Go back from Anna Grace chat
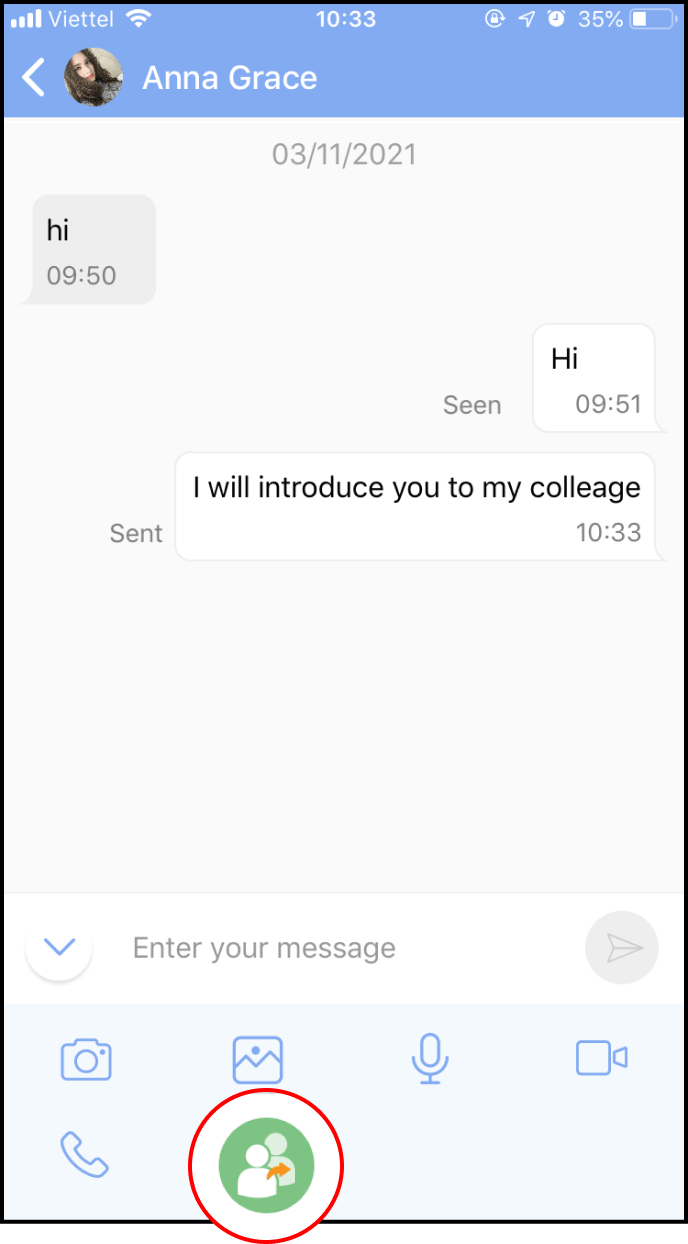 (34, 78)
